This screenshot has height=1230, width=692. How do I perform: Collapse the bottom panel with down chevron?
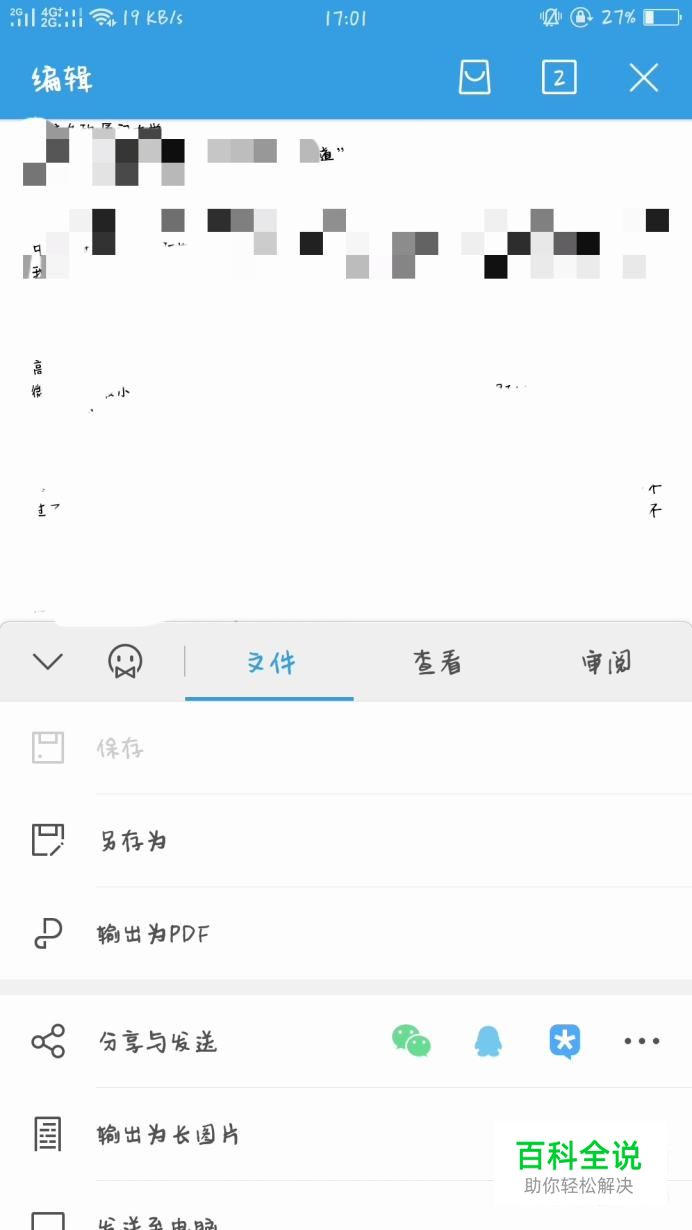click(x=48, y=661)
